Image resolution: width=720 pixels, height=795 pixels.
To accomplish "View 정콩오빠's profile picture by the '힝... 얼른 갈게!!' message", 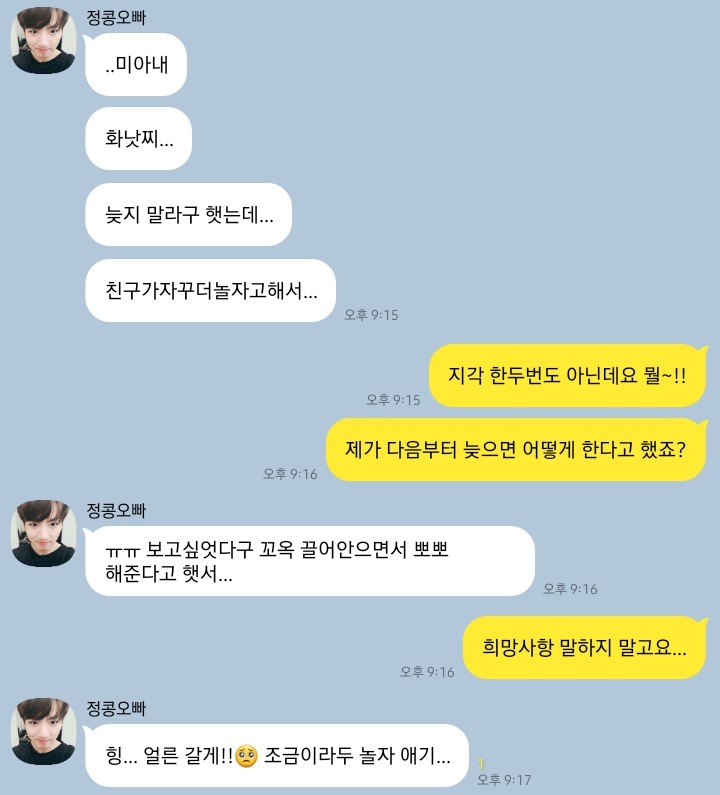I will coord(43,731).
